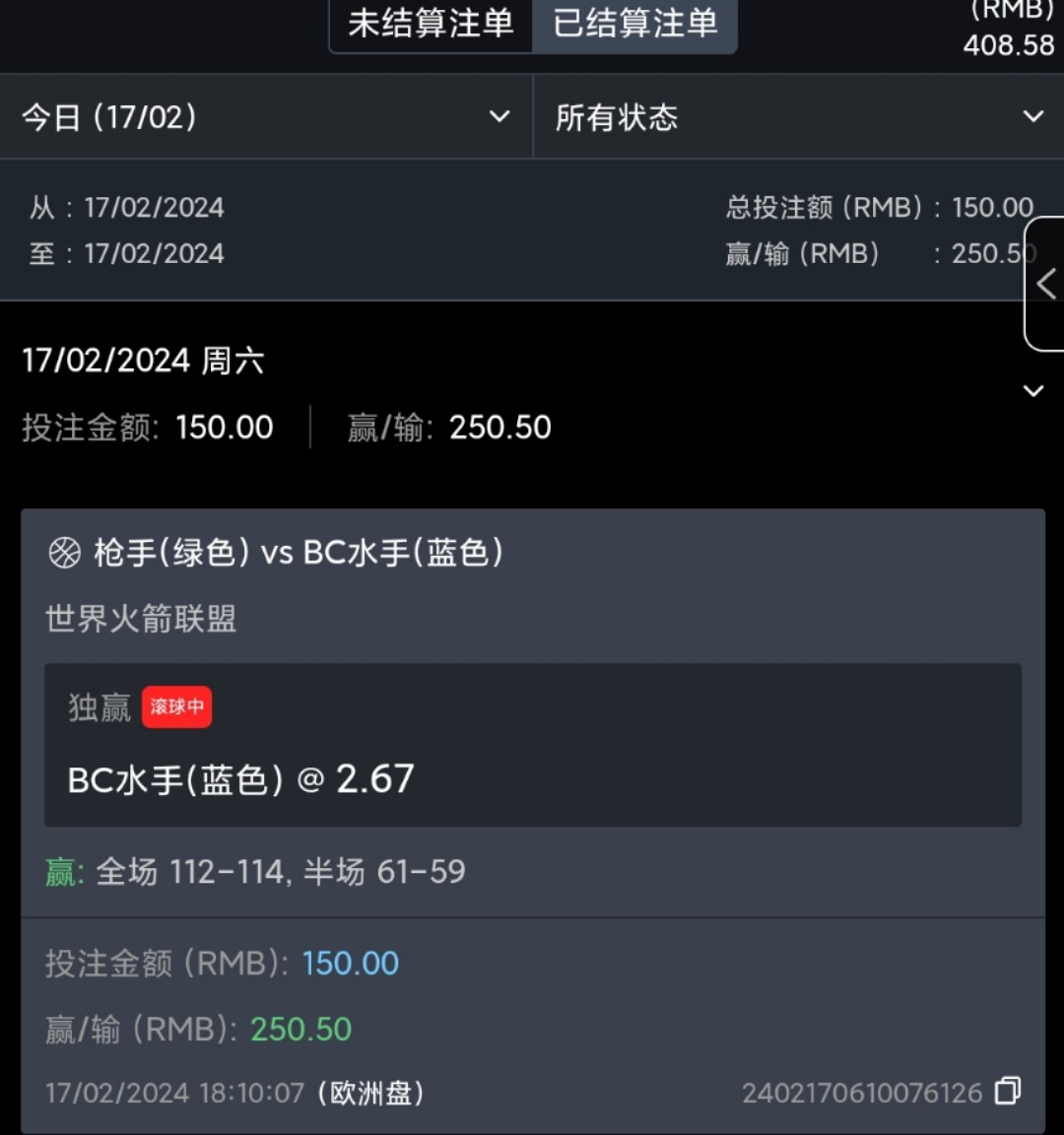Viewport: 1064px width, 1135px height.
Task: Click the 总投注额 summary value 150.00
Action: click(x=993, y=207)
